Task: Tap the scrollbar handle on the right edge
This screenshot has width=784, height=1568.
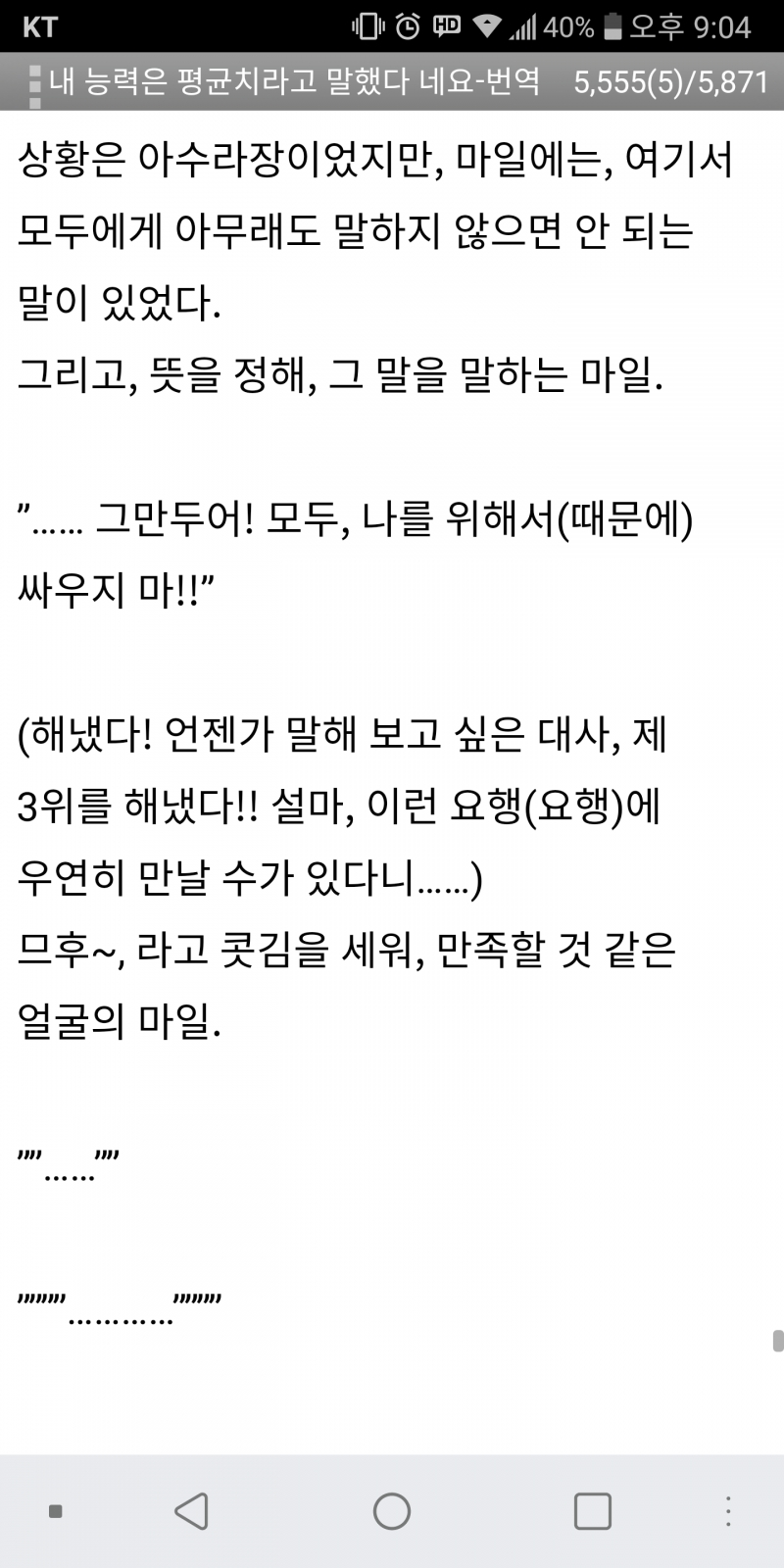Action: click(777, 1341)
